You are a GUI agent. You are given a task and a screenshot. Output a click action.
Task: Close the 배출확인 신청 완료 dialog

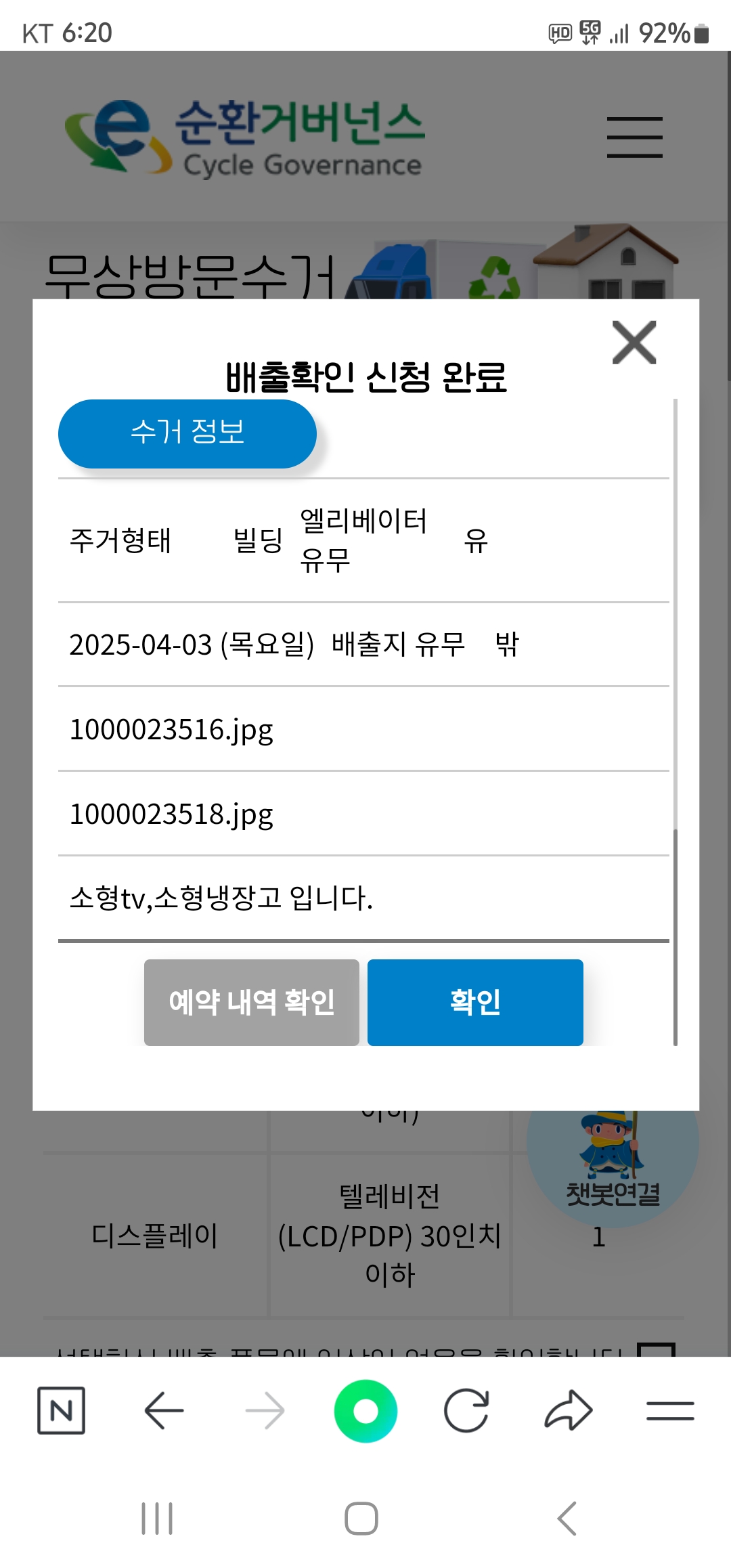point(634,343)
